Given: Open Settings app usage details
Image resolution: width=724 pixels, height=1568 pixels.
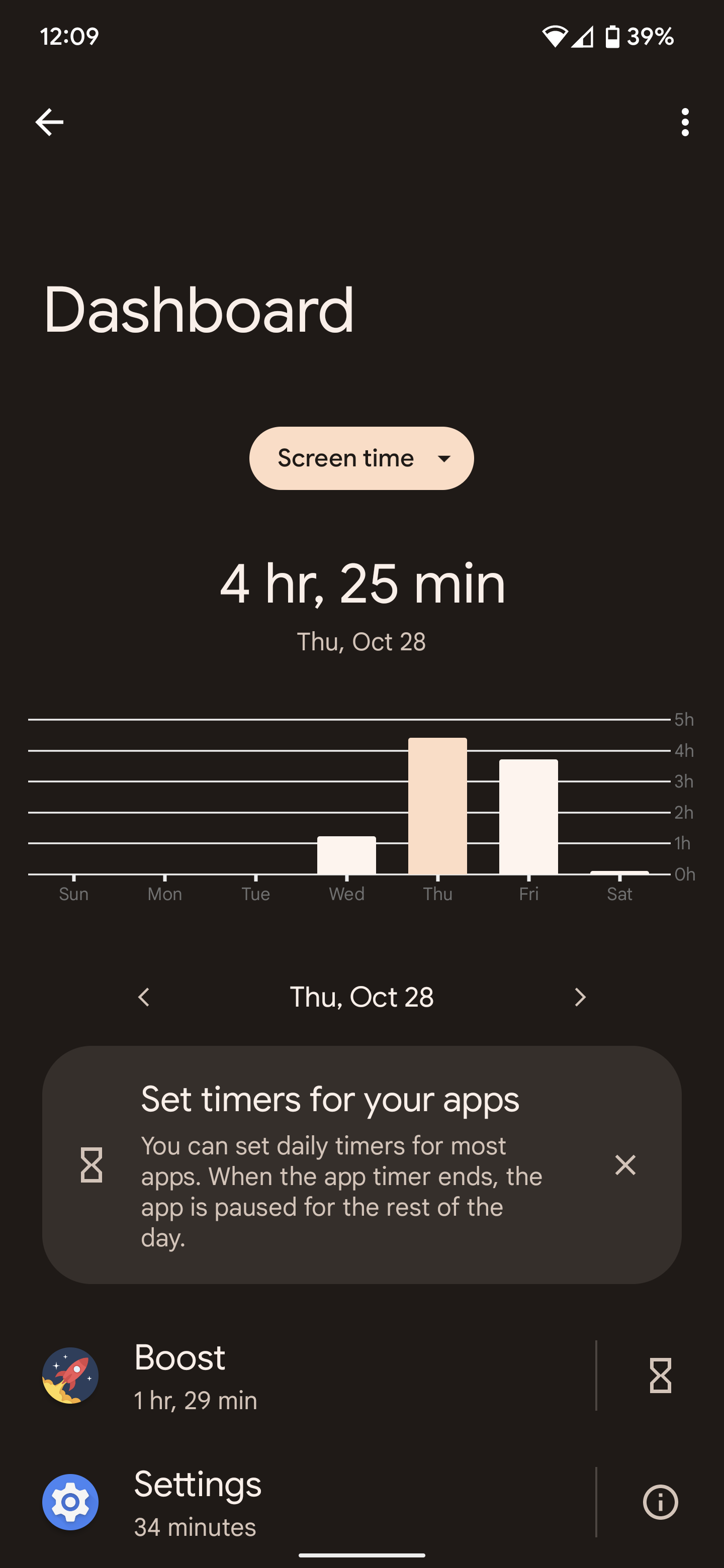Looking at the screenshot, I should pos(305,1502).
